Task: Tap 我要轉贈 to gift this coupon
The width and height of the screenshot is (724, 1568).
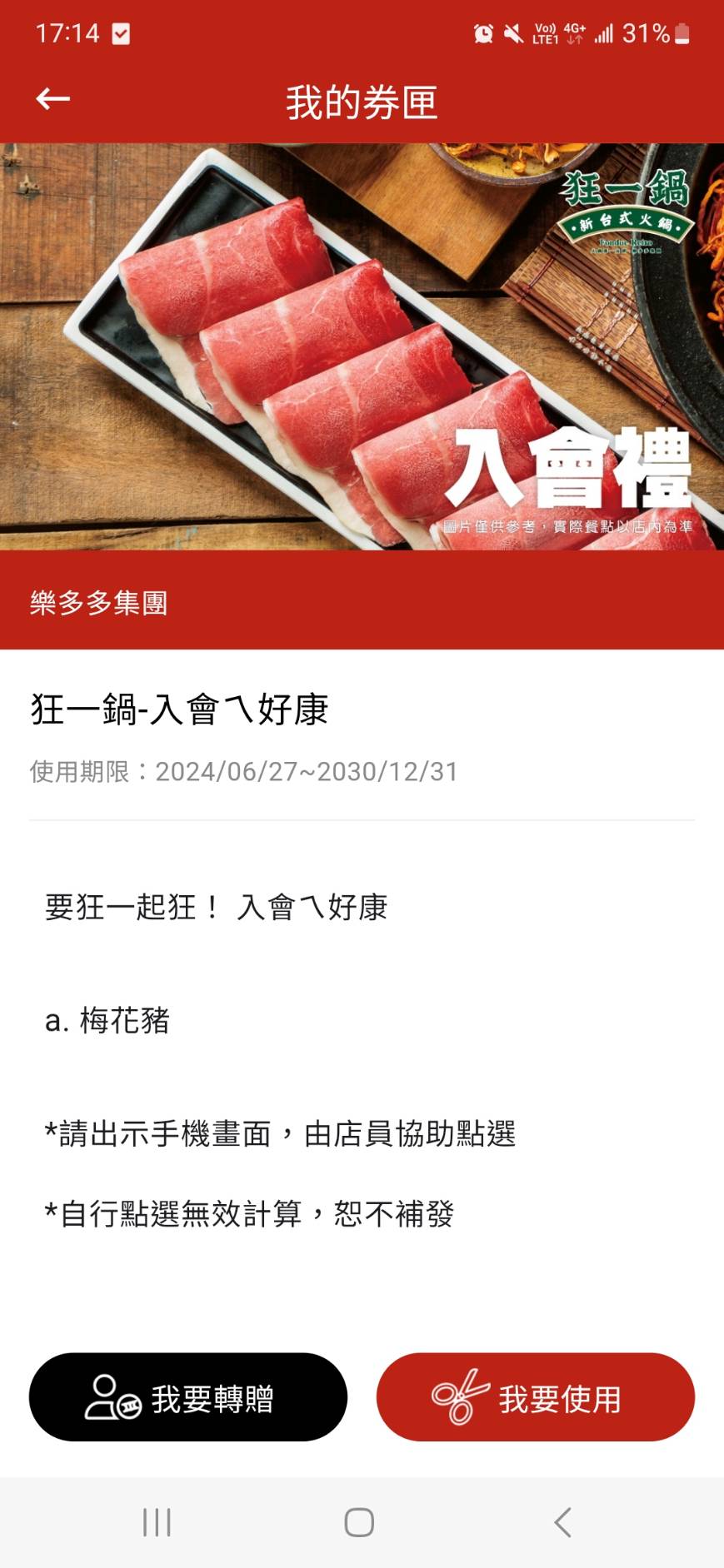Action: coord(188,1397)
